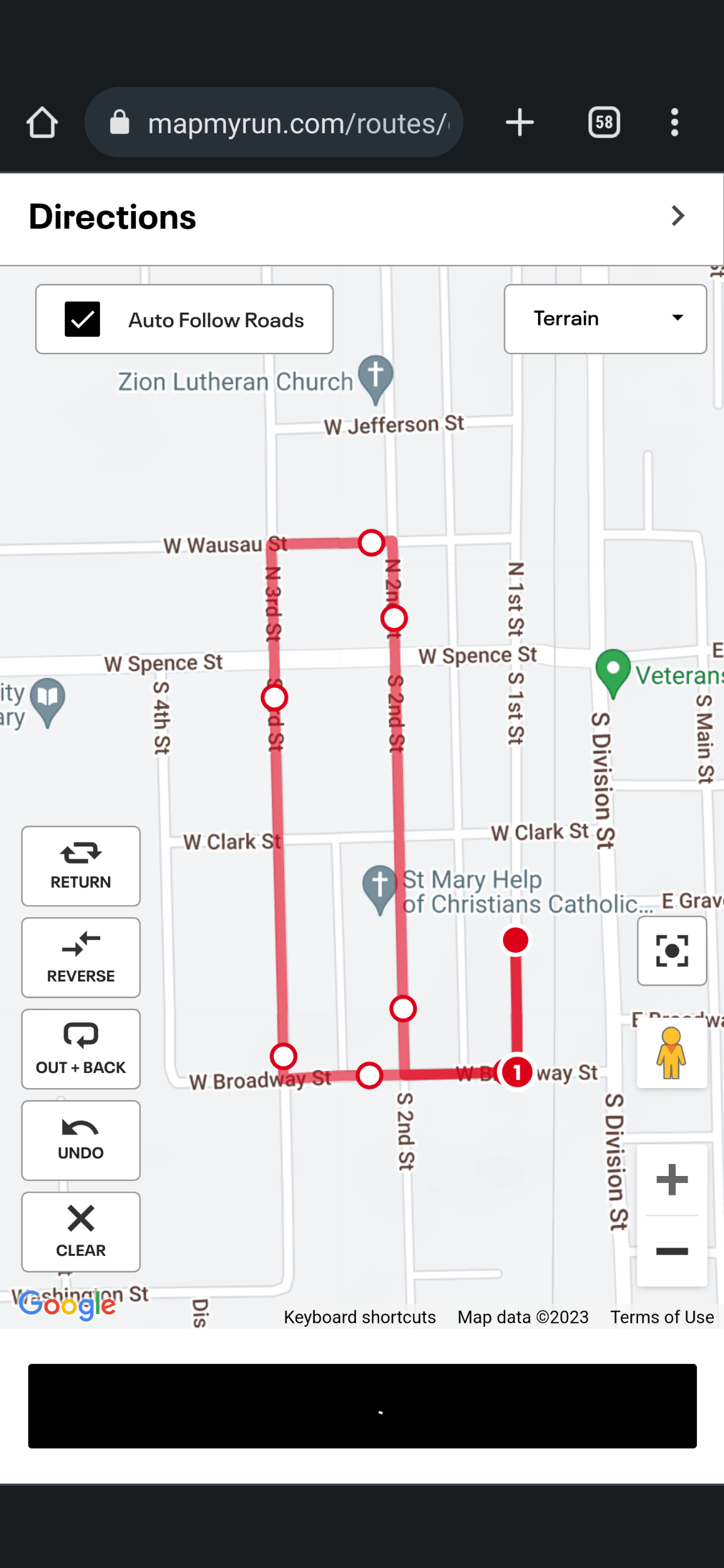Zoom in on the map
This screenshot has height=1568, width=724.
point(671,1179)
